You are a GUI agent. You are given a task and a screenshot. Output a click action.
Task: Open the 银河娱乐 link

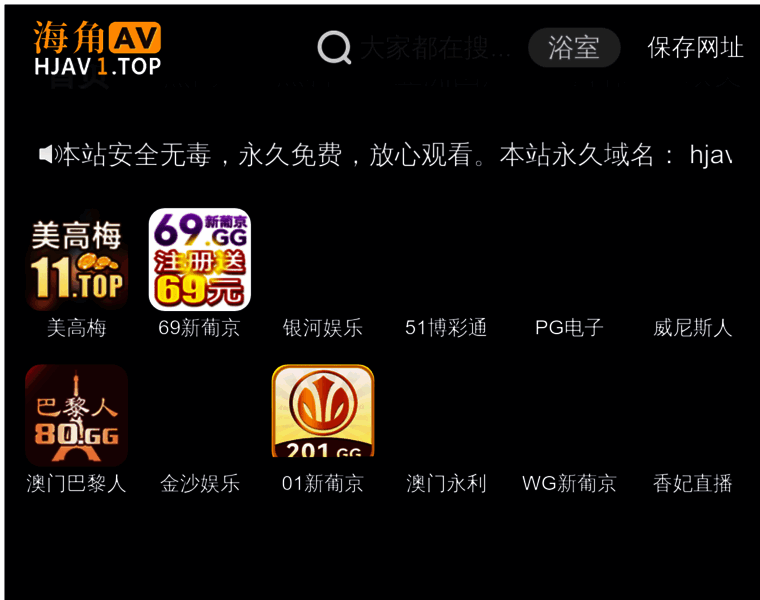point(322,327)
